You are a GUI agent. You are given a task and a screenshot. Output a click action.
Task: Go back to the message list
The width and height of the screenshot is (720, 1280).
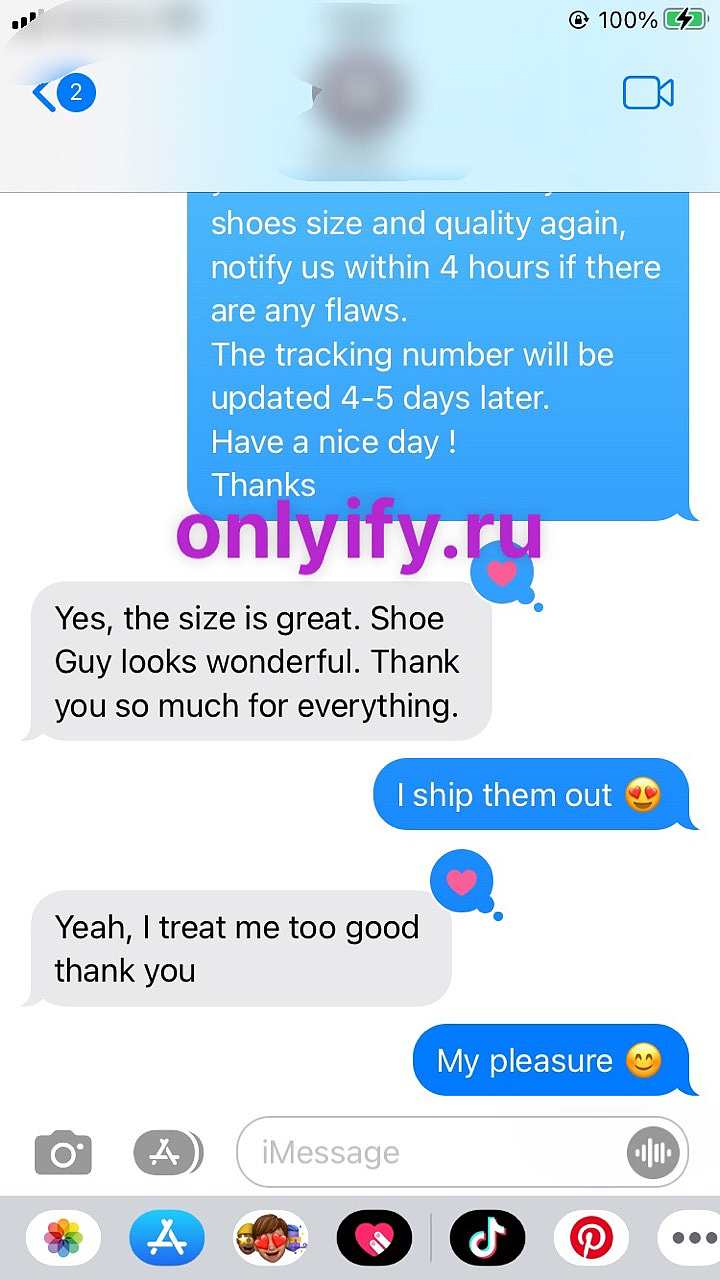click(x=62, y=94)
